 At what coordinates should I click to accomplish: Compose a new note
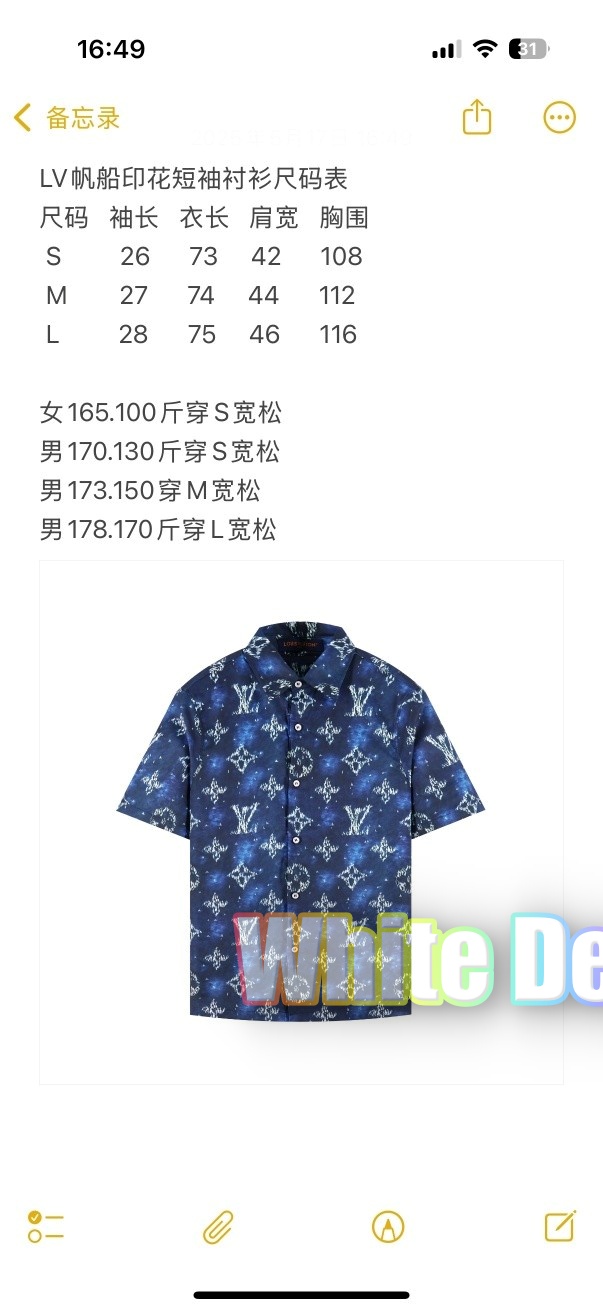click(x=559, y=1226)
